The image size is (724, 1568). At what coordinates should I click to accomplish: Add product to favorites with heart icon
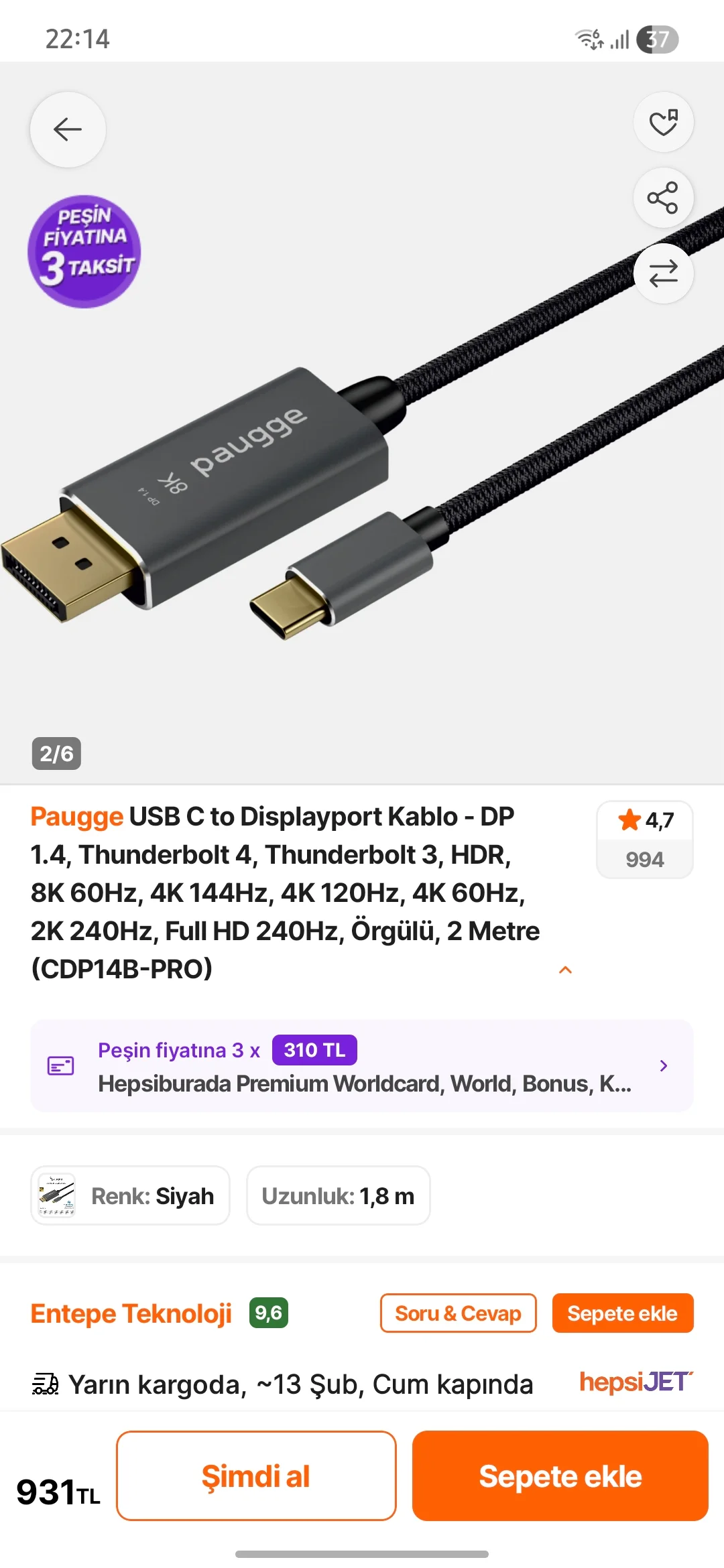663,123
